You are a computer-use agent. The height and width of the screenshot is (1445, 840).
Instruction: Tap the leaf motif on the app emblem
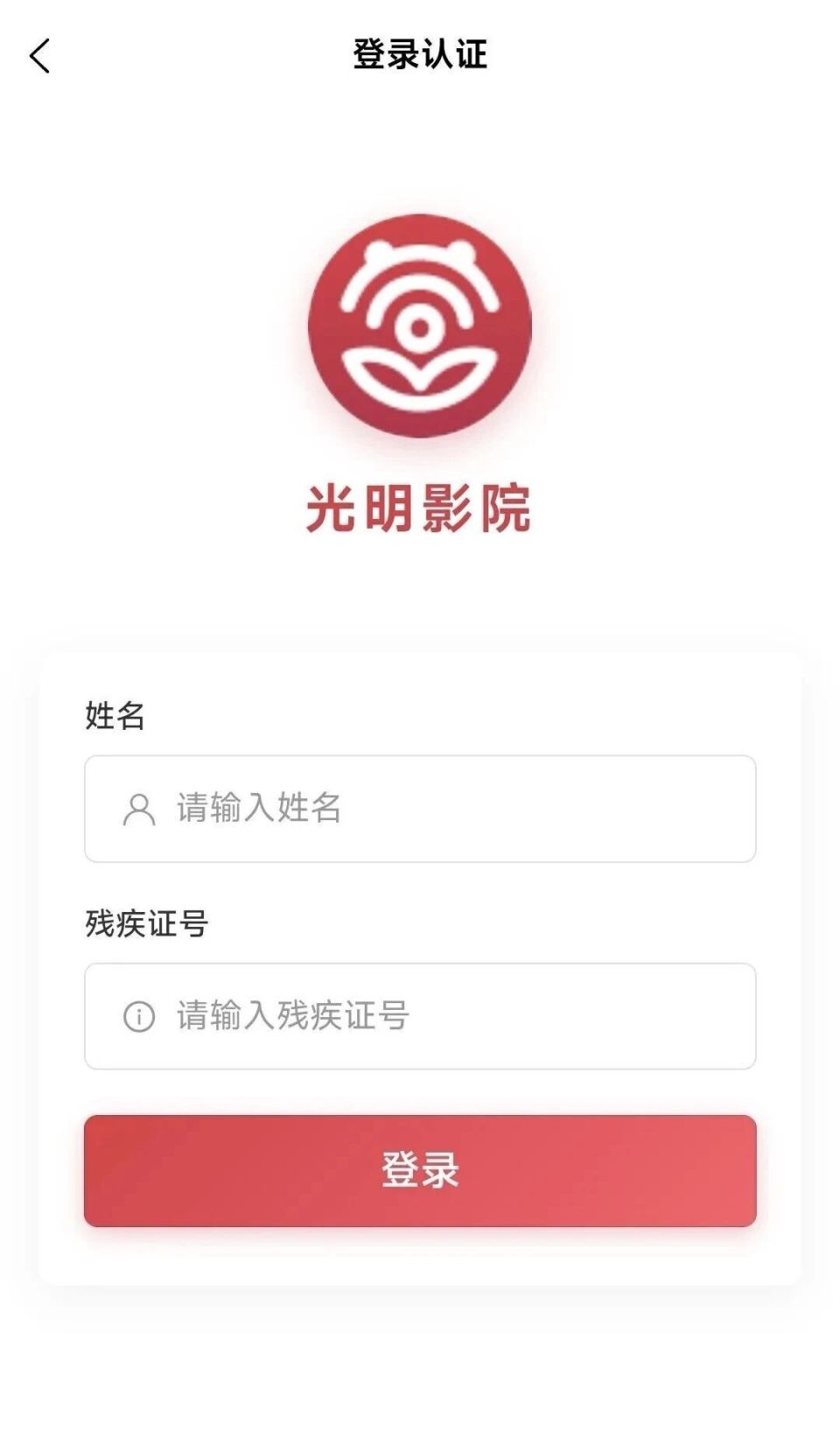click(419, 375)
